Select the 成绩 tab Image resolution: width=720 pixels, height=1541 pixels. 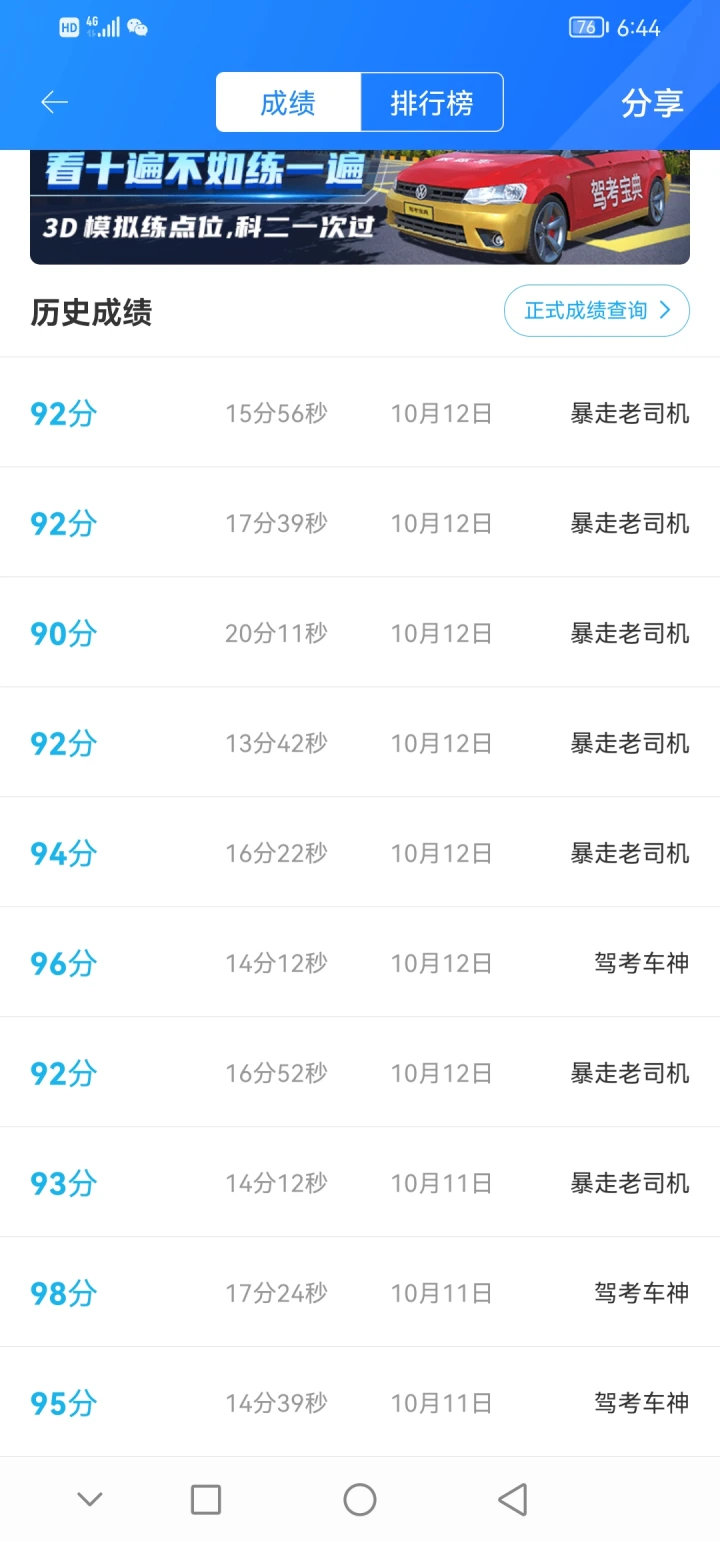click(x=288, y=102)
